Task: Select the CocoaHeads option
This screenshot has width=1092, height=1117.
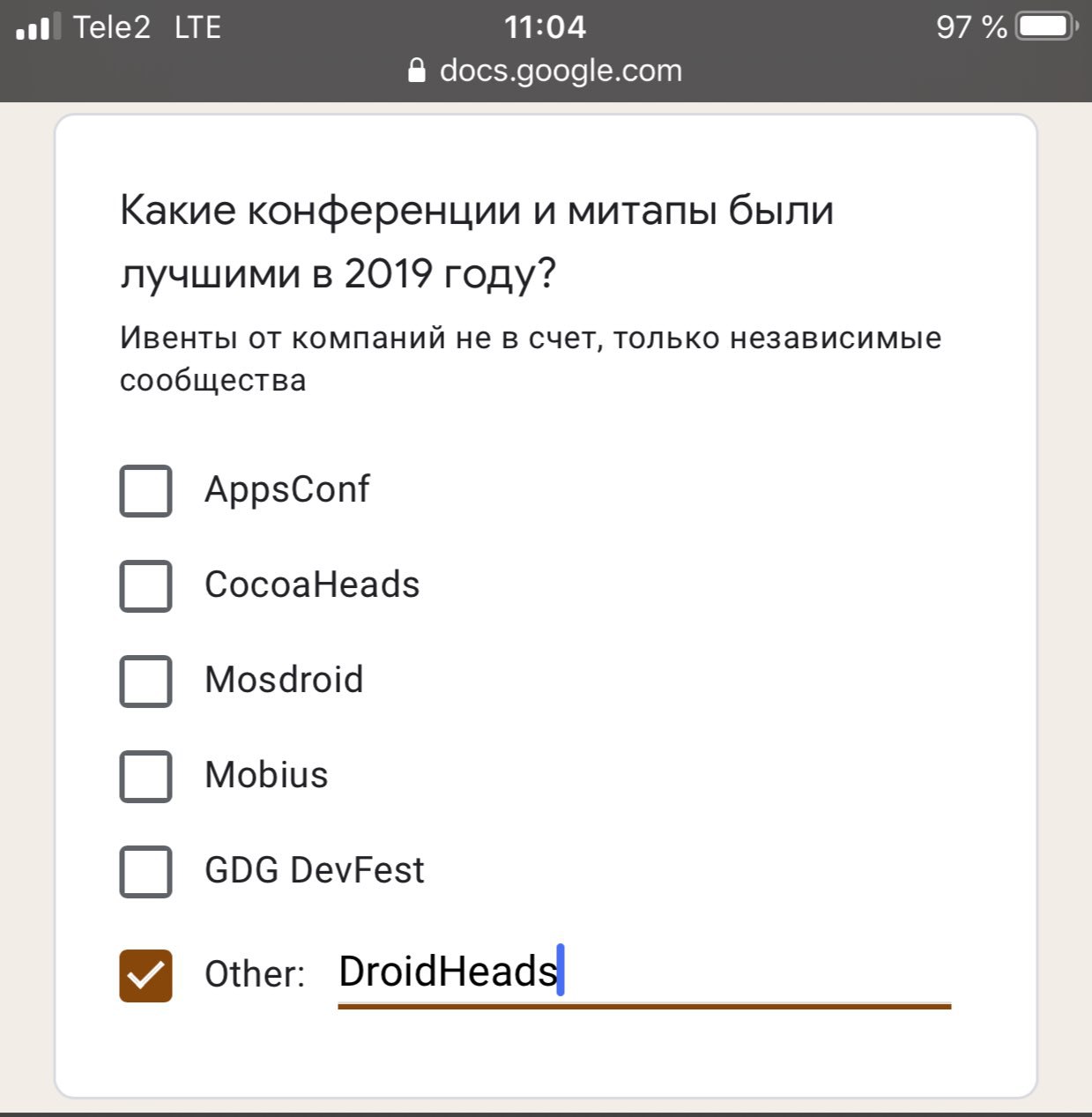Action: coord(145,586)
